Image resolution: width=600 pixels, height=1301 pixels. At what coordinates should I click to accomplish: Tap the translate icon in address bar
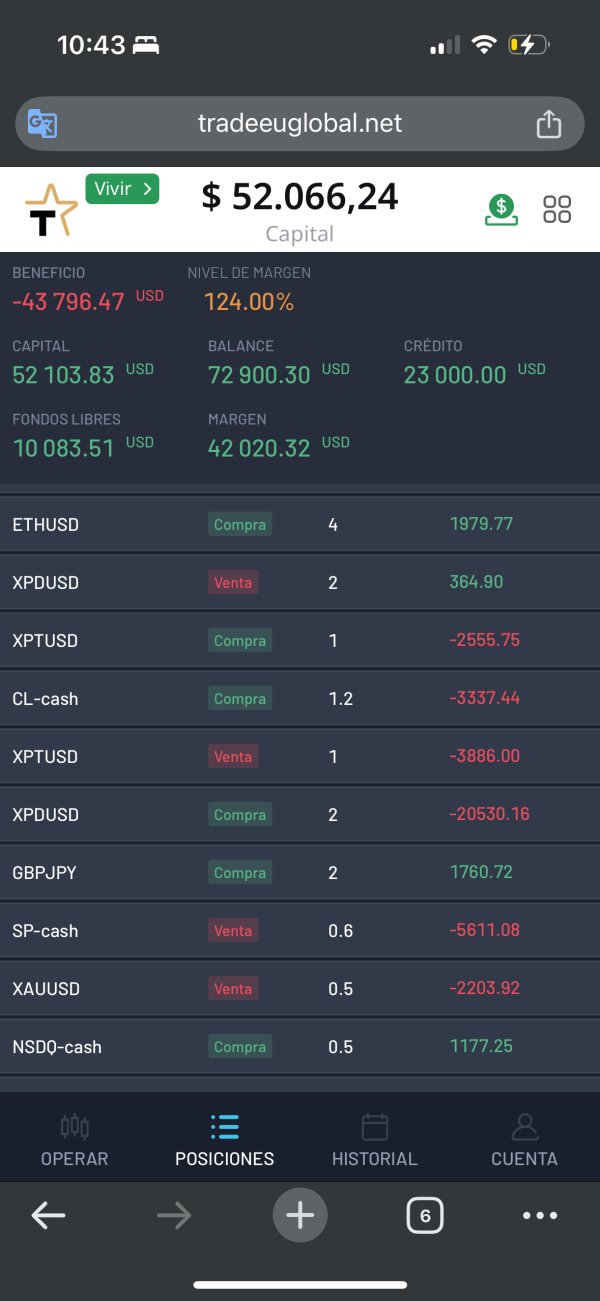coord(42,124)
